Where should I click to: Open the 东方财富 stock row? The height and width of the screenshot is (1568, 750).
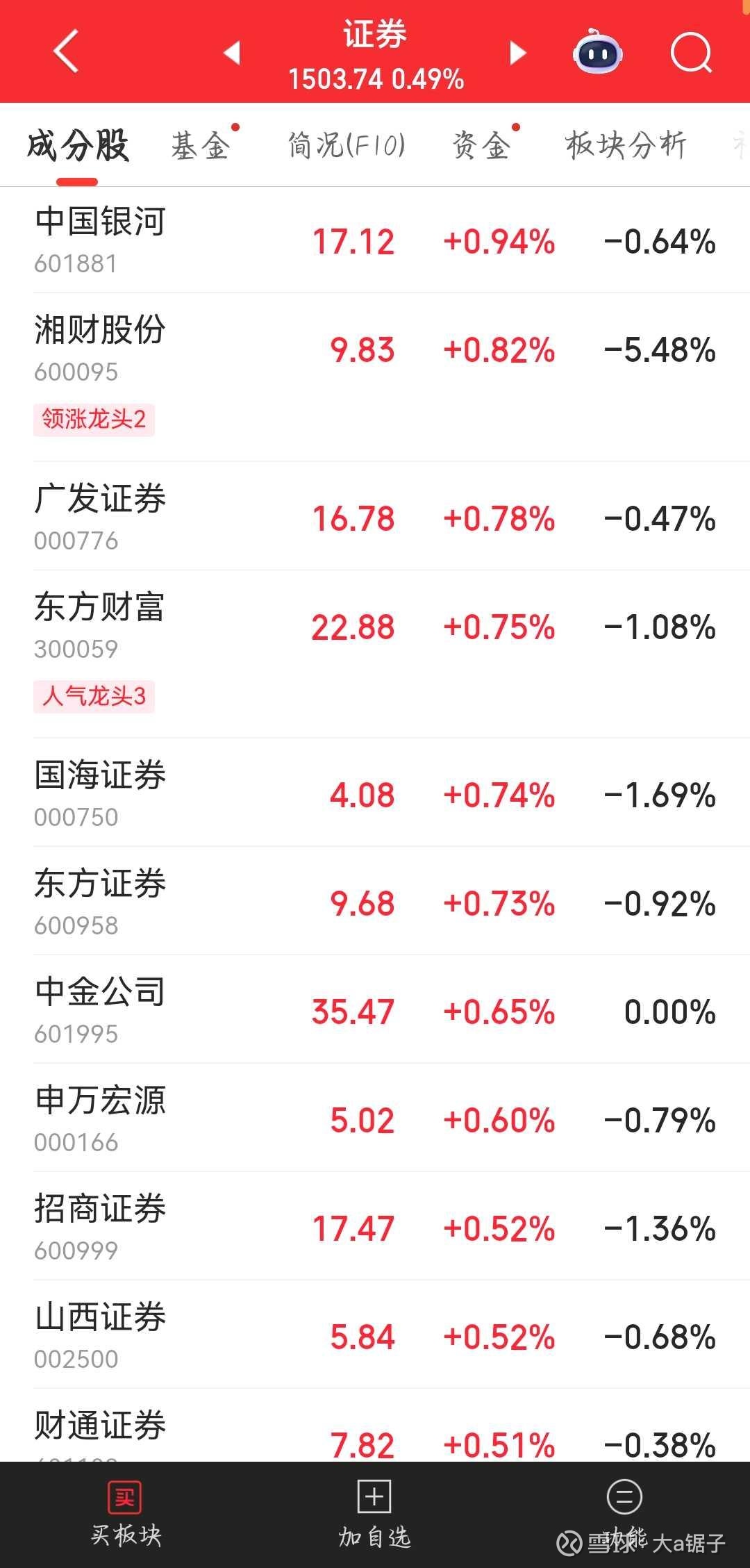(375, 654)
